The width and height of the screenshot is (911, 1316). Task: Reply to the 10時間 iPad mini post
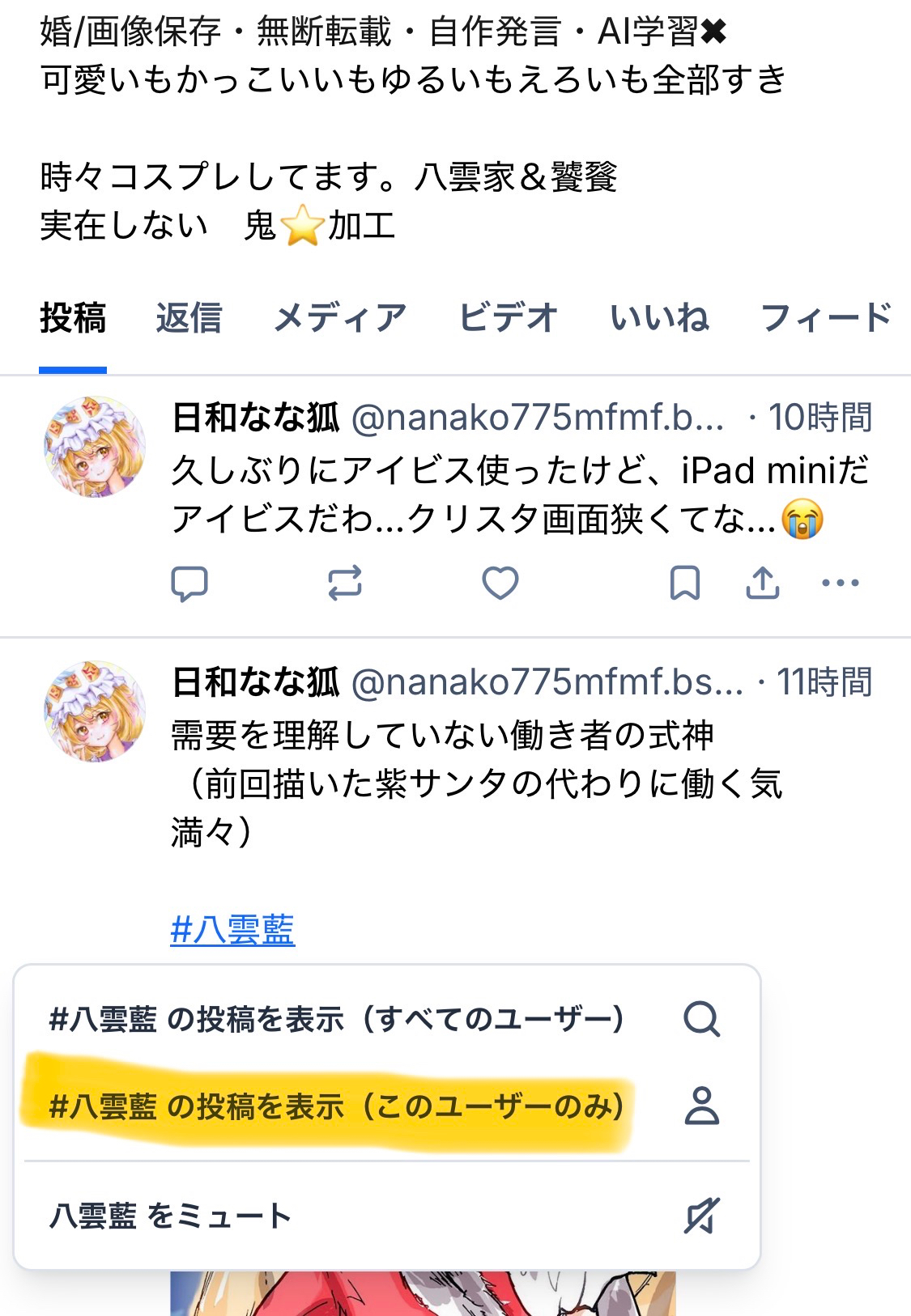[189, 584]
